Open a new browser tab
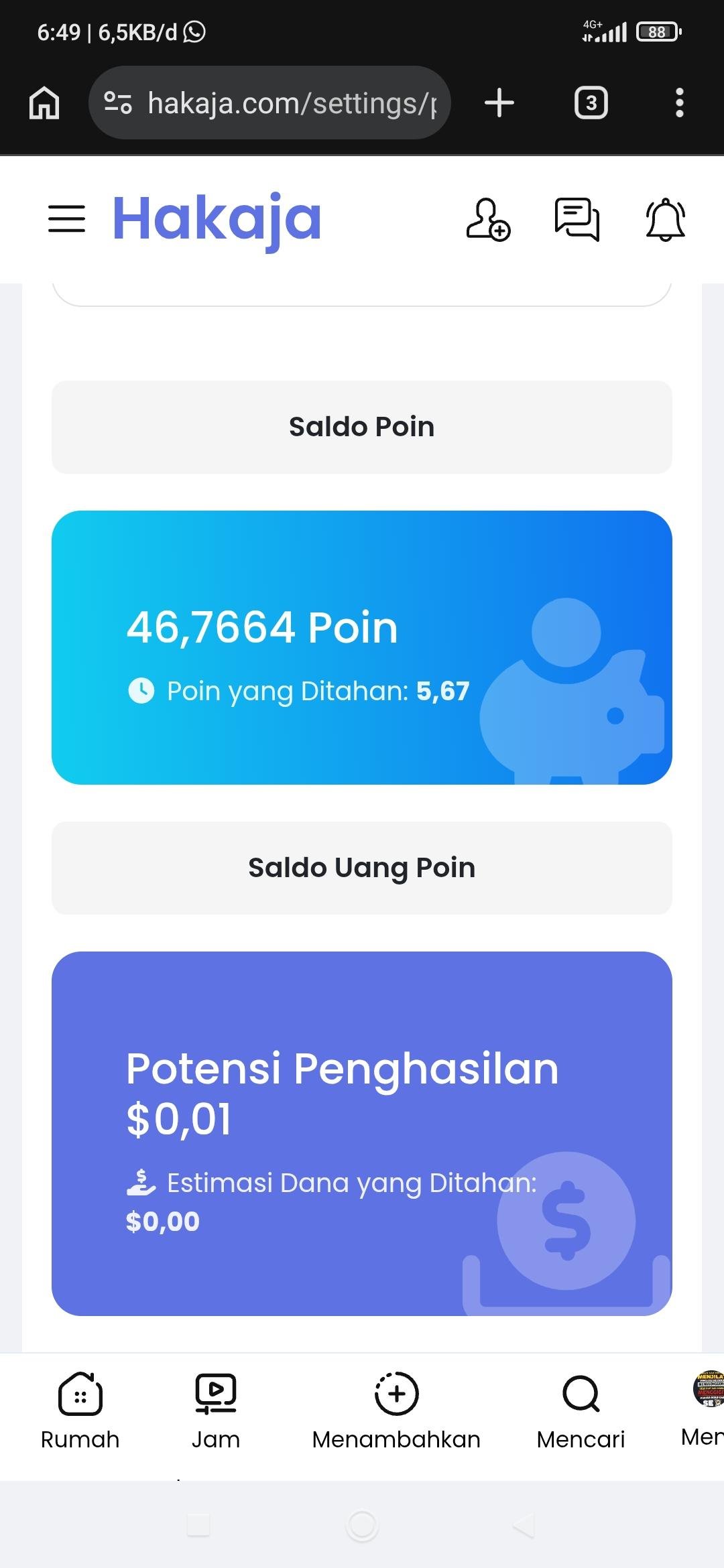Viewport: 724px width, 1568px height. (x=499, y=103)
